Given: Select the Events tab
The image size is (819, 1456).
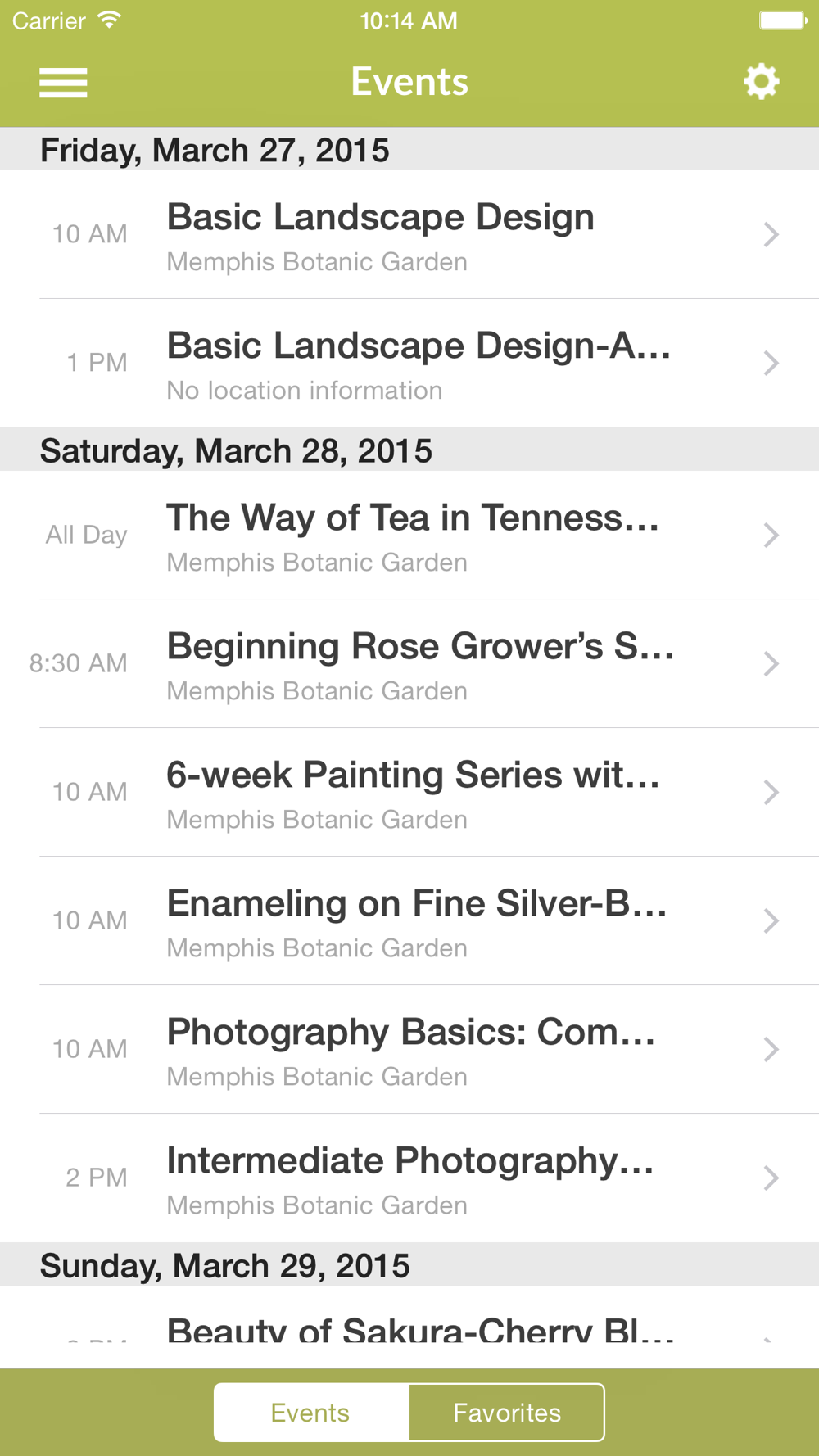Looking at the screenshot, I should pos(311,1413).
